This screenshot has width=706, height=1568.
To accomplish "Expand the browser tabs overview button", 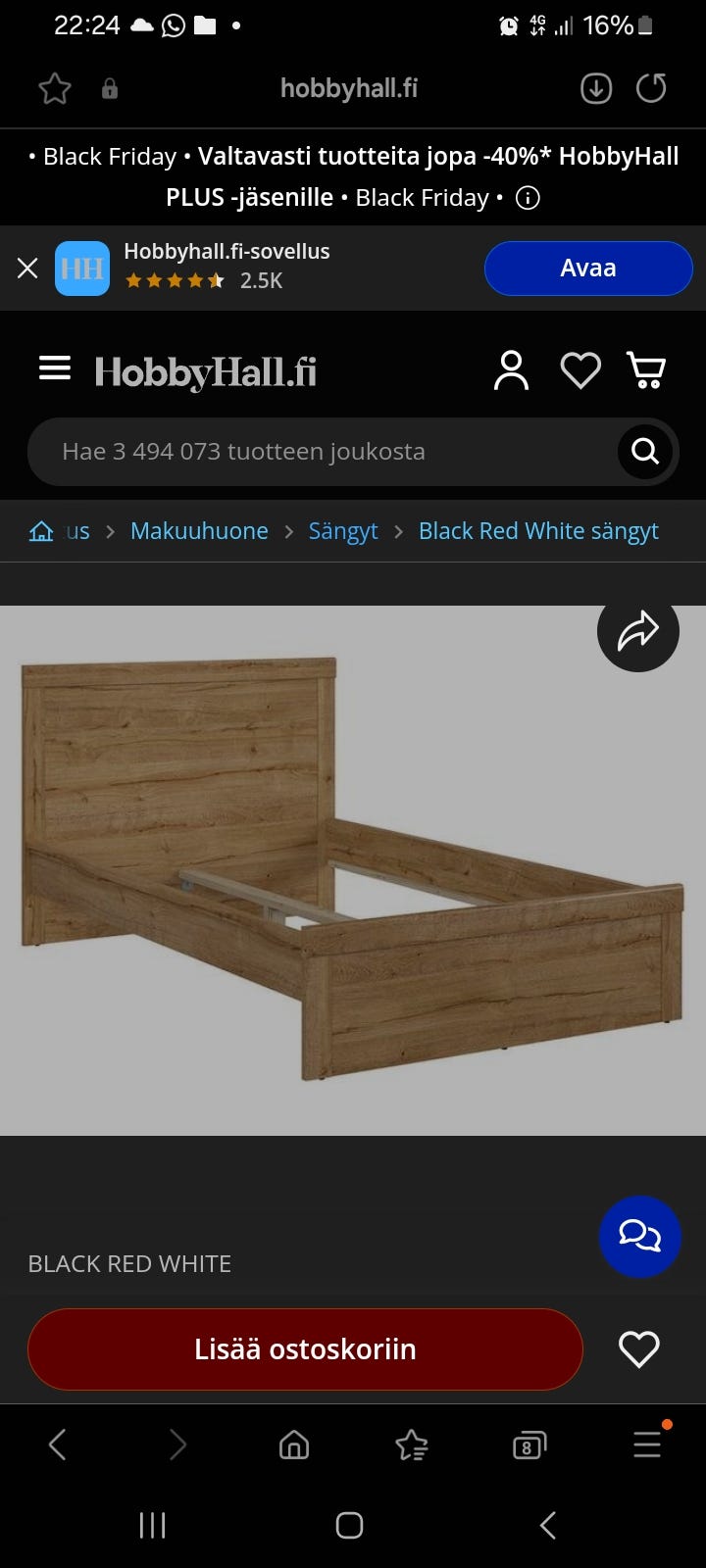I will click(x=529, y=1444).
